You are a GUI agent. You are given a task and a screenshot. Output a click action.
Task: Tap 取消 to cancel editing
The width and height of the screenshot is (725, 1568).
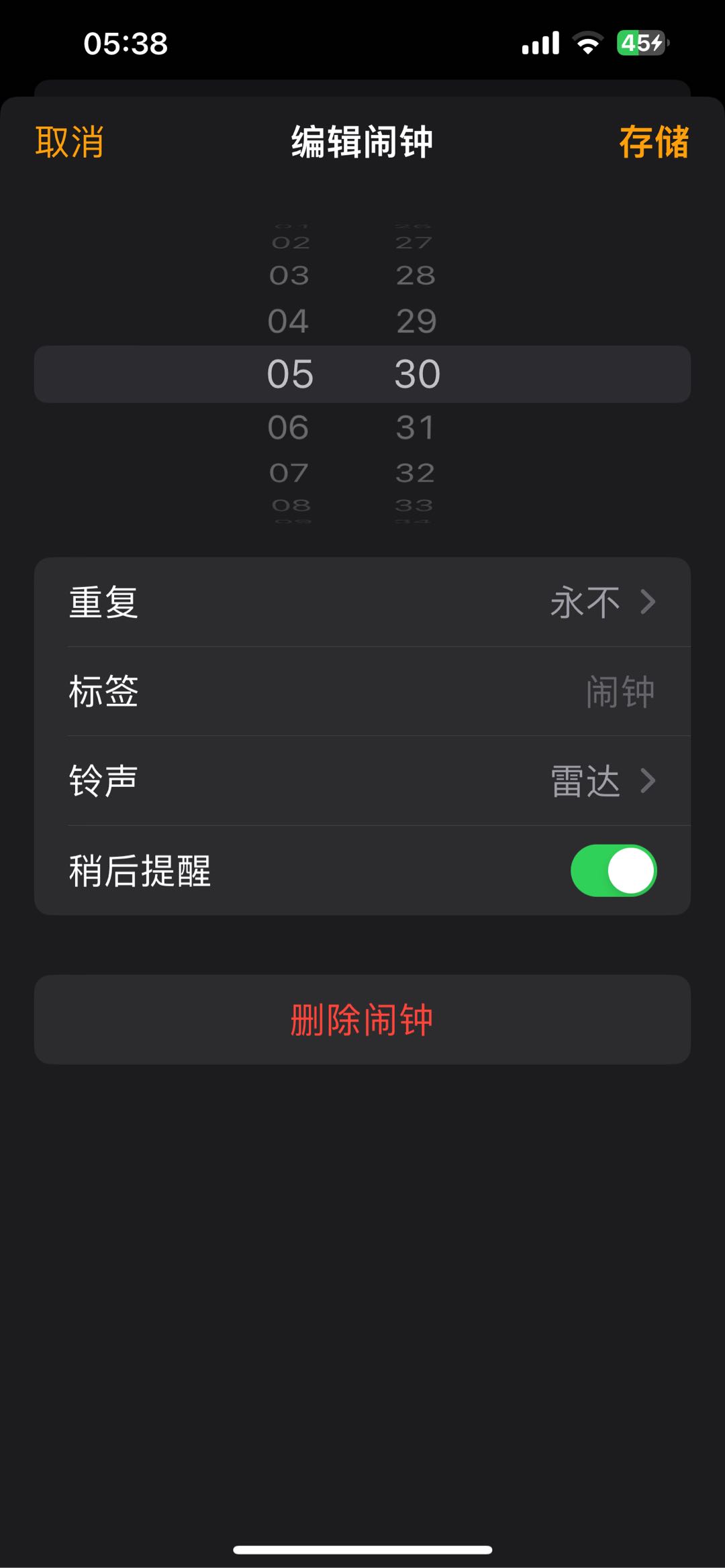(70, 142)
